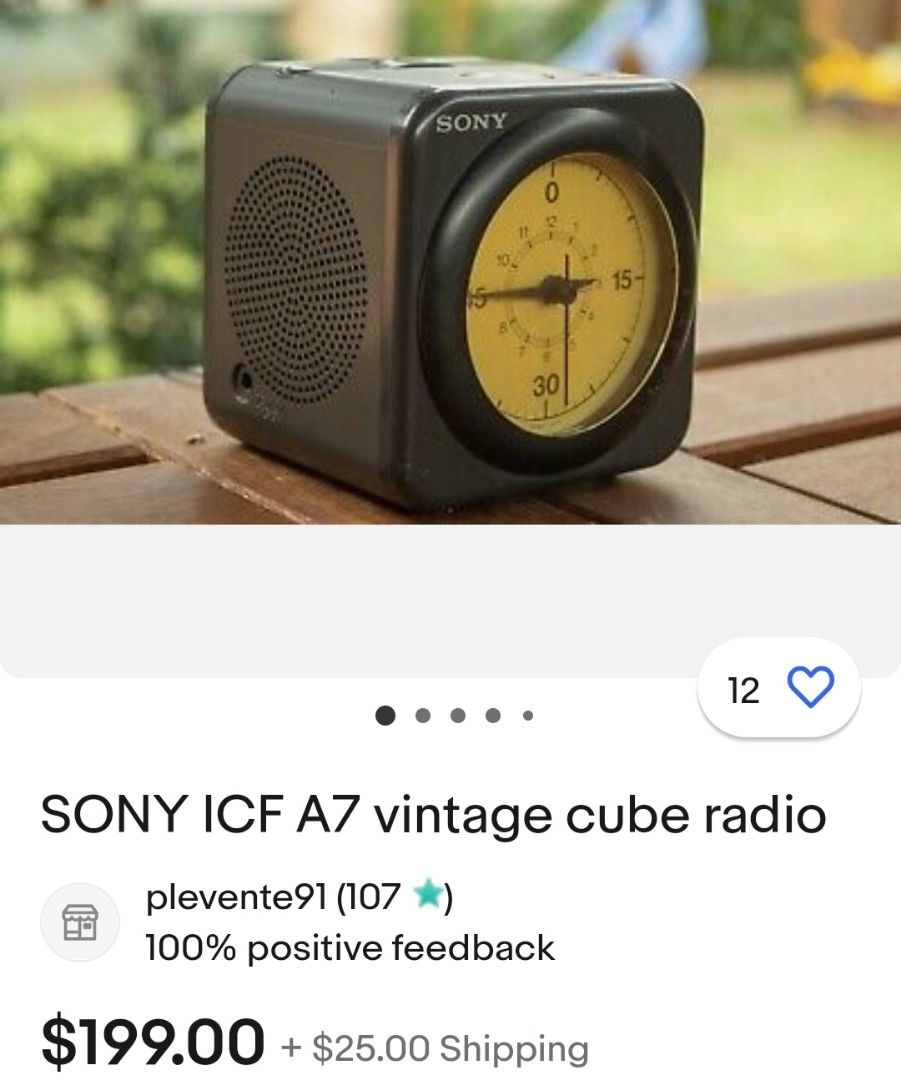
Task: Select the fourth carousel dot
Action: [x=493, y=714]
